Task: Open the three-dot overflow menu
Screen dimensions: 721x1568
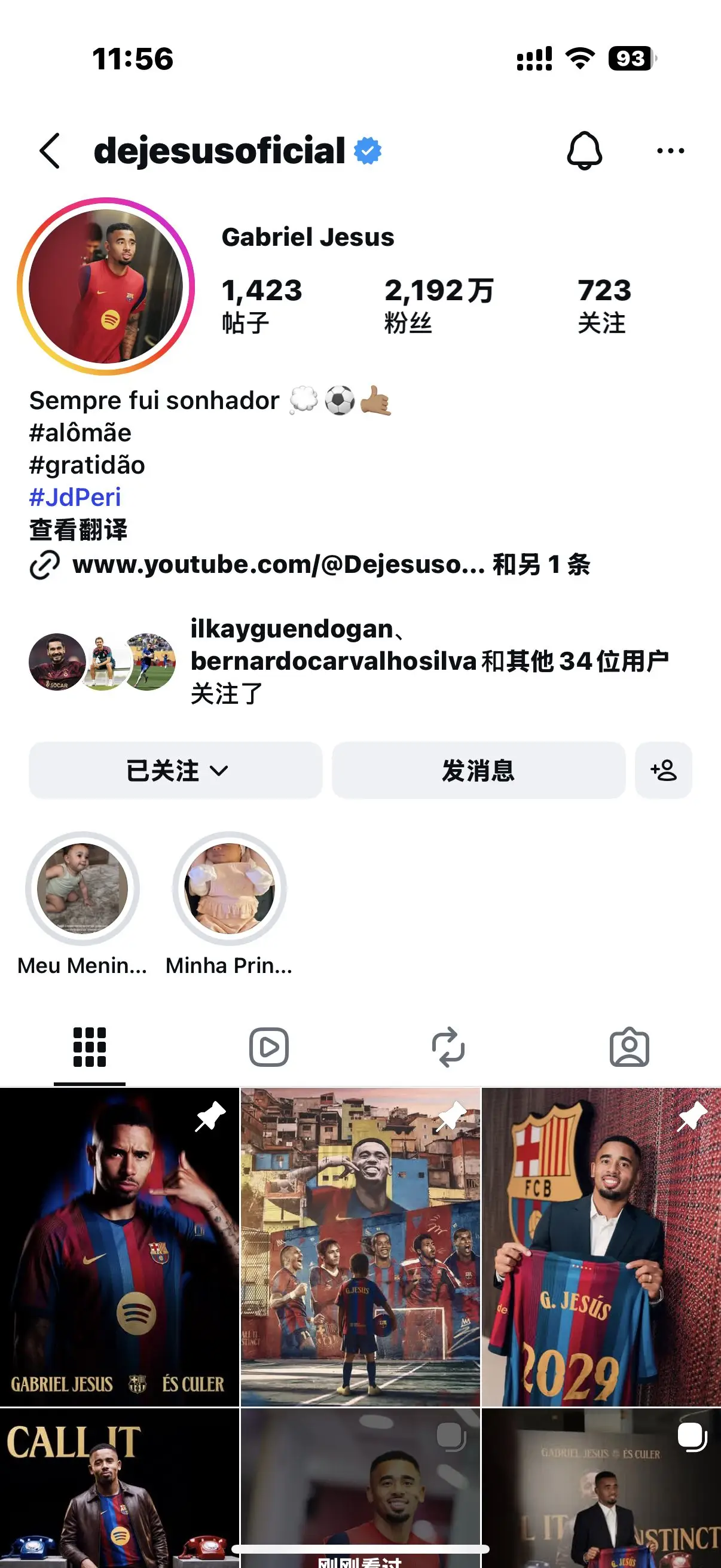Action: (x=671, y=150)
